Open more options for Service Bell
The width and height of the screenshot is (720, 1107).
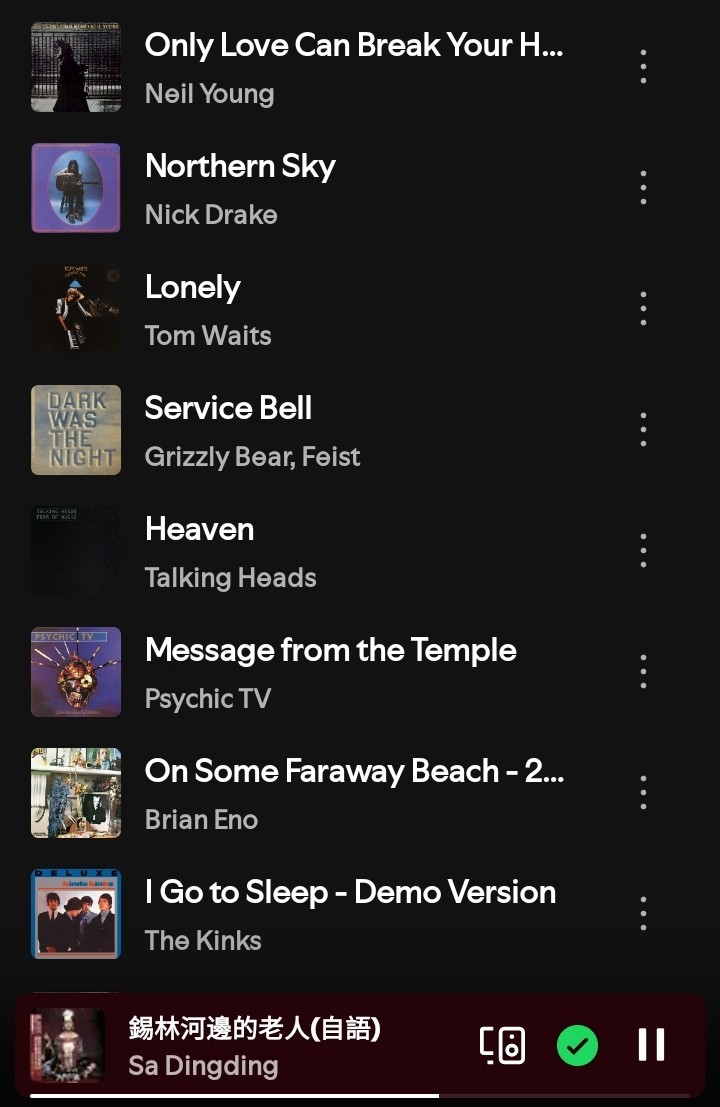point(643,430)
